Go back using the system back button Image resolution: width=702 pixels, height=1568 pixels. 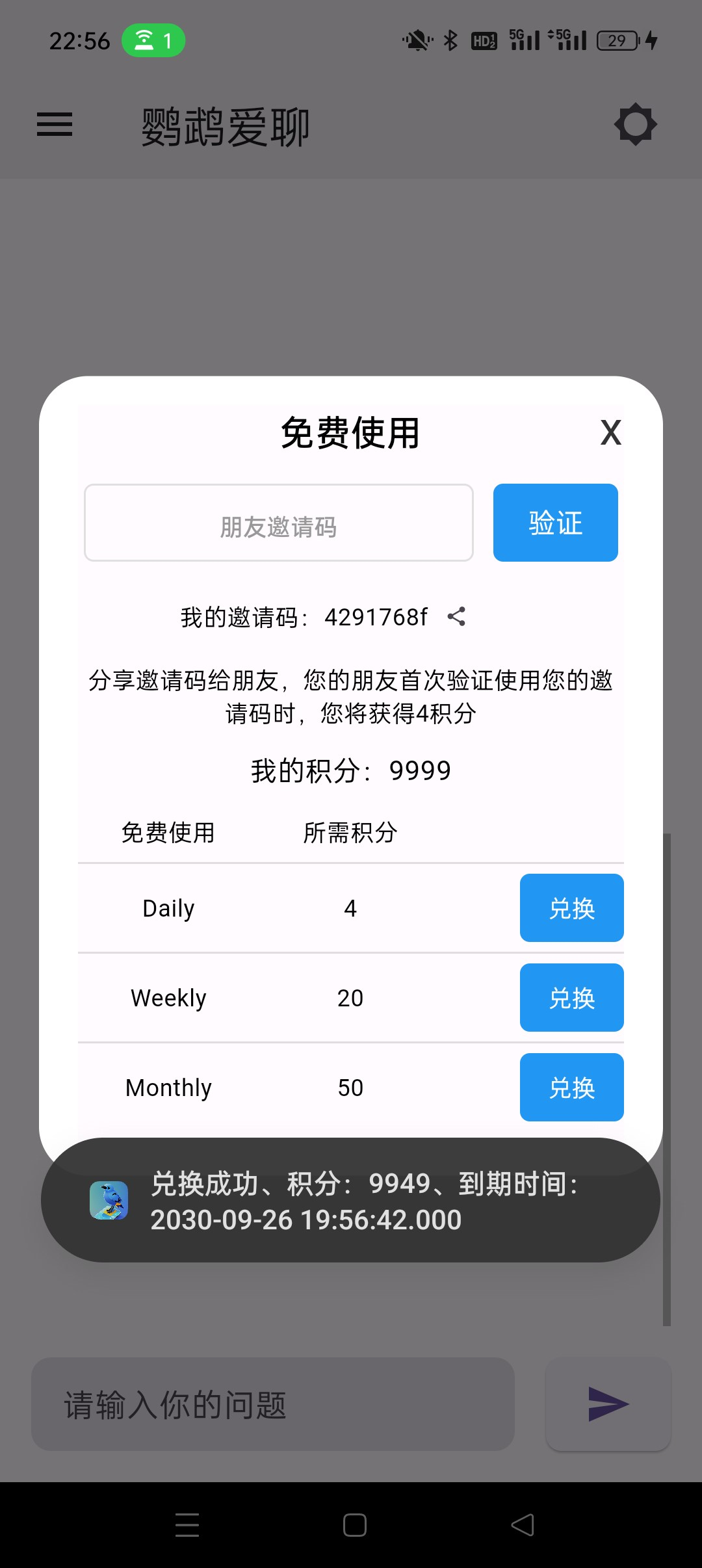click(x=523, y=1525)
